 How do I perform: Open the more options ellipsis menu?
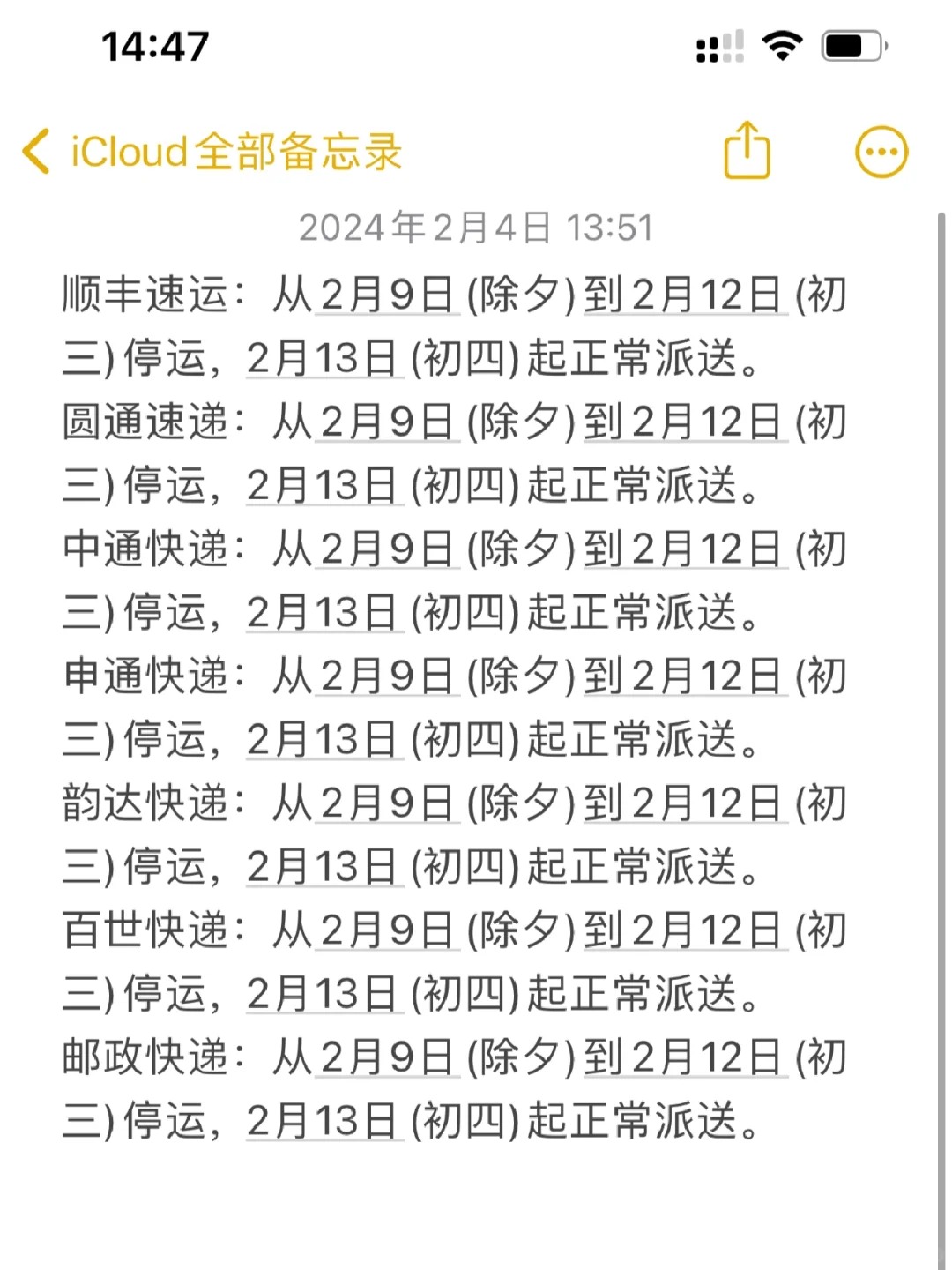(881, 153)
